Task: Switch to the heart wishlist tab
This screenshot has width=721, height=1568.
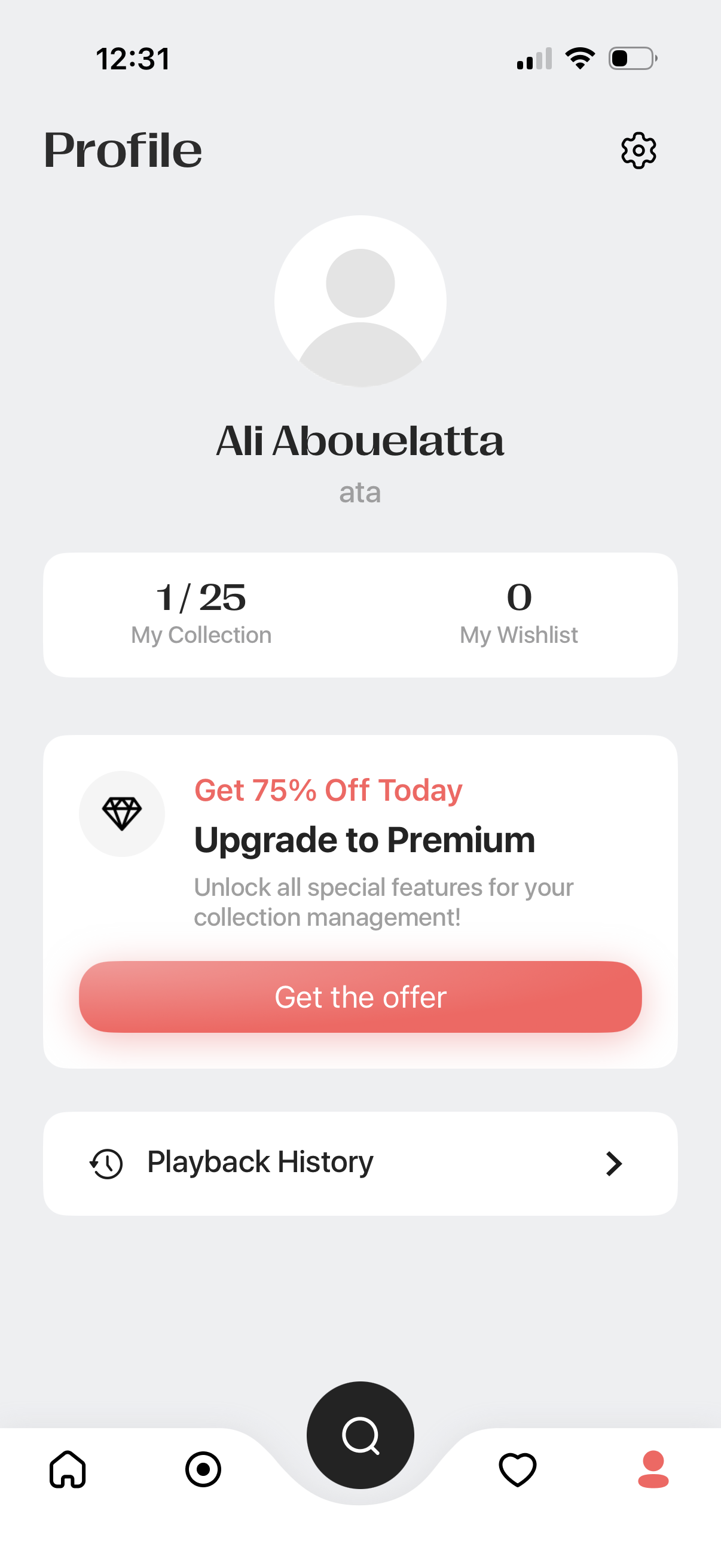Action: coord(517,1469)
